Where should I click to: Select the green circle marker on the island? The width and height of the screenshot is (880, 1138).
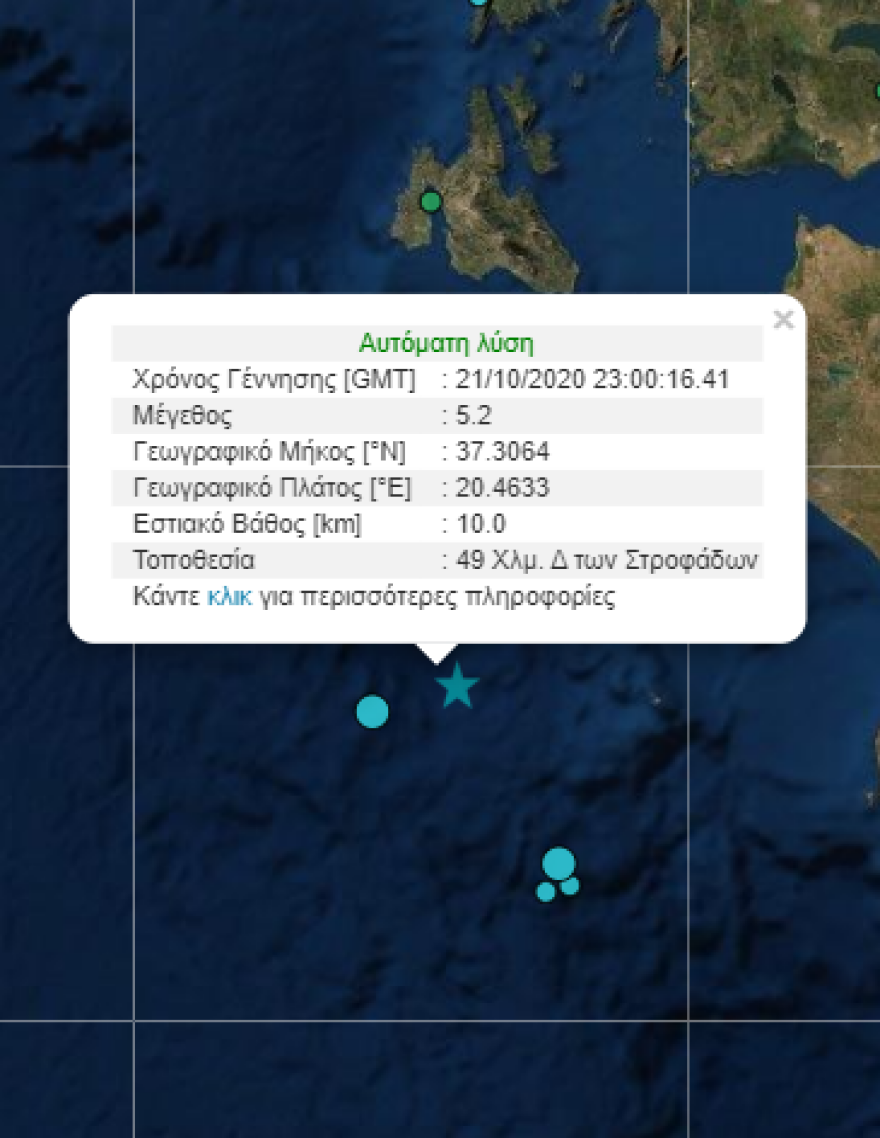(430, 202)
